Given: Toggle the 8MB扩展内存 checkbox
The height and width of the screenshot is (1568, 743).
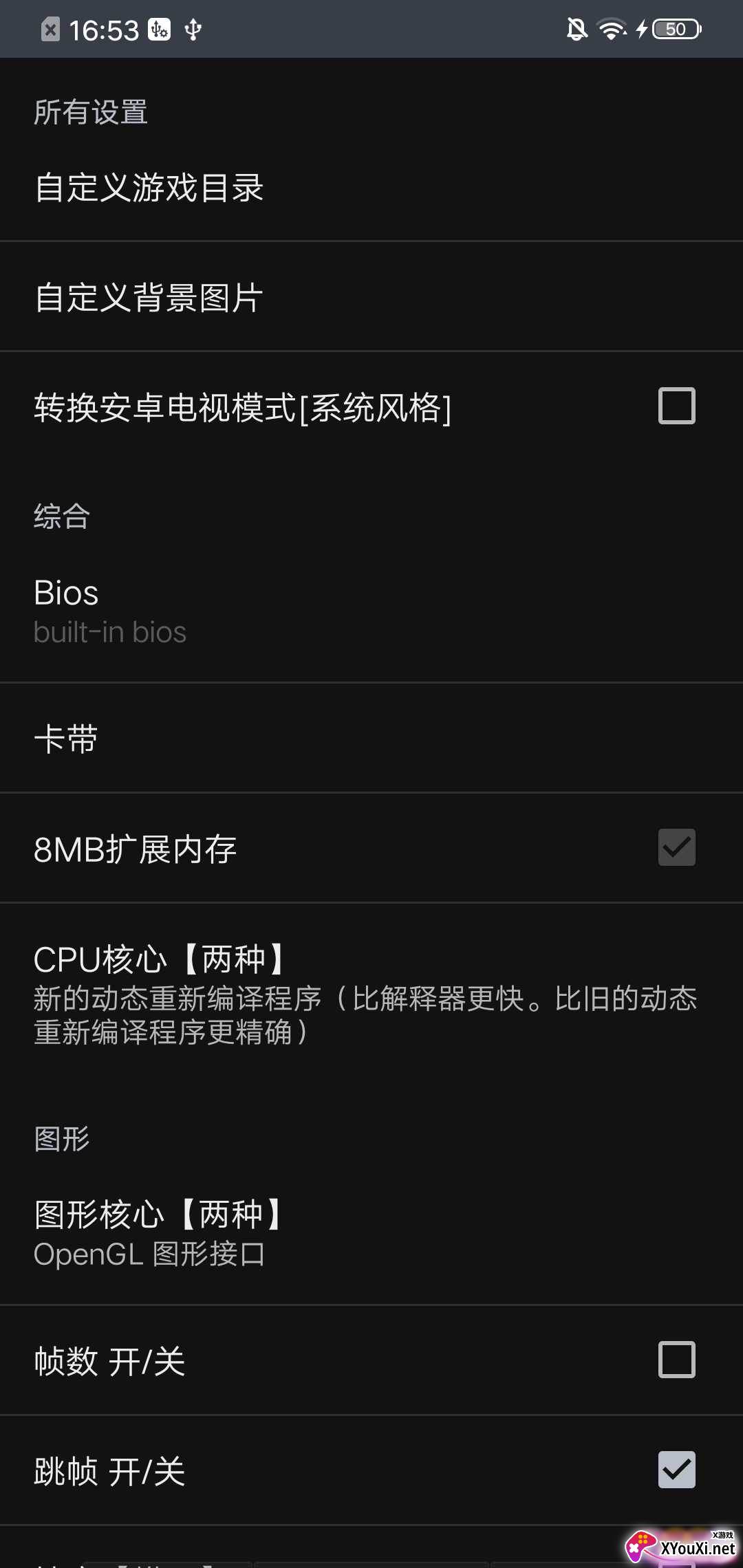Looking at the screenshot, I should coord(676,847).
